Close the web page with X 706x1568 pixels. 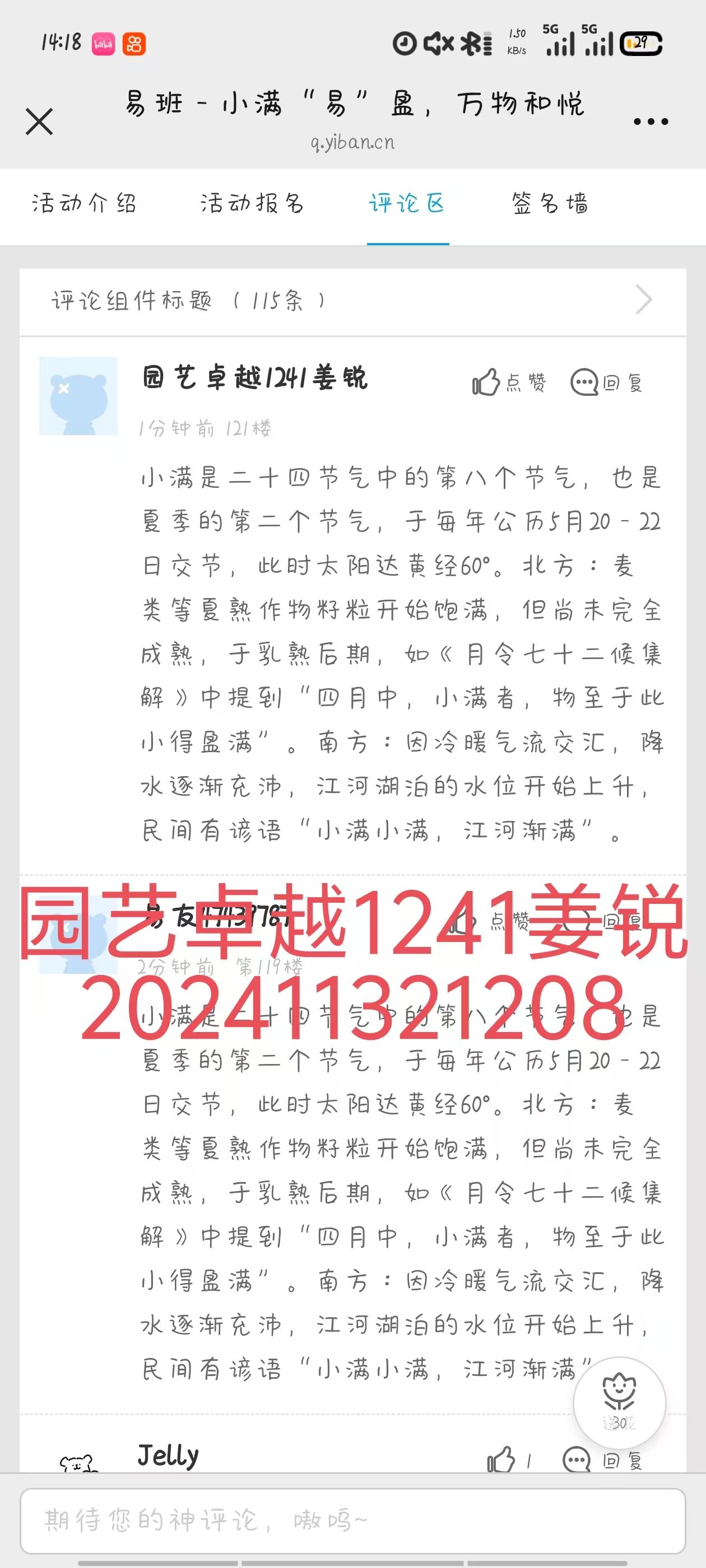pyautogui.click(x=40, y=121)
